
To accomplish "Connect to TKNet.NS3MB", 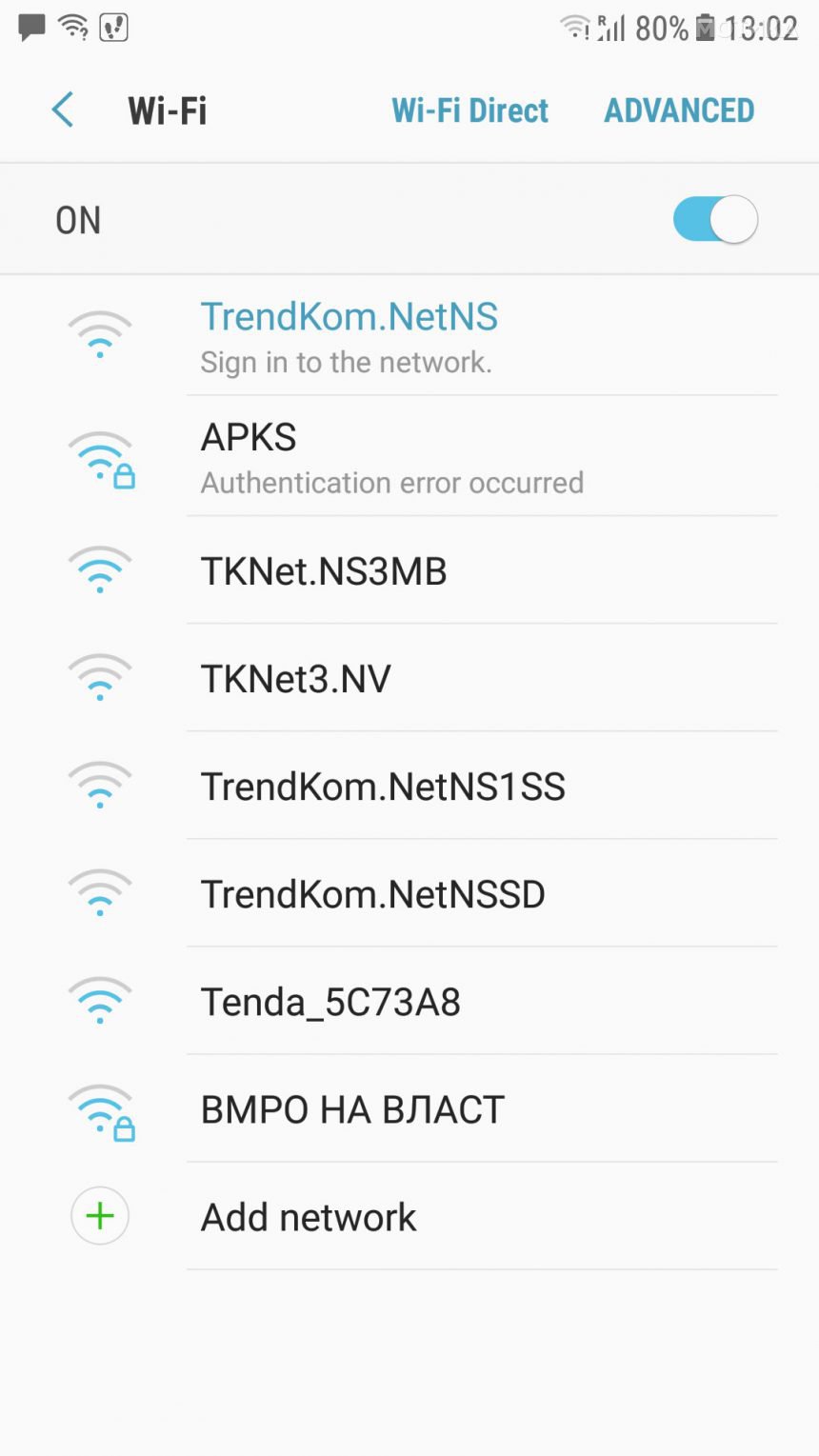I will click(x=409, y=570).
